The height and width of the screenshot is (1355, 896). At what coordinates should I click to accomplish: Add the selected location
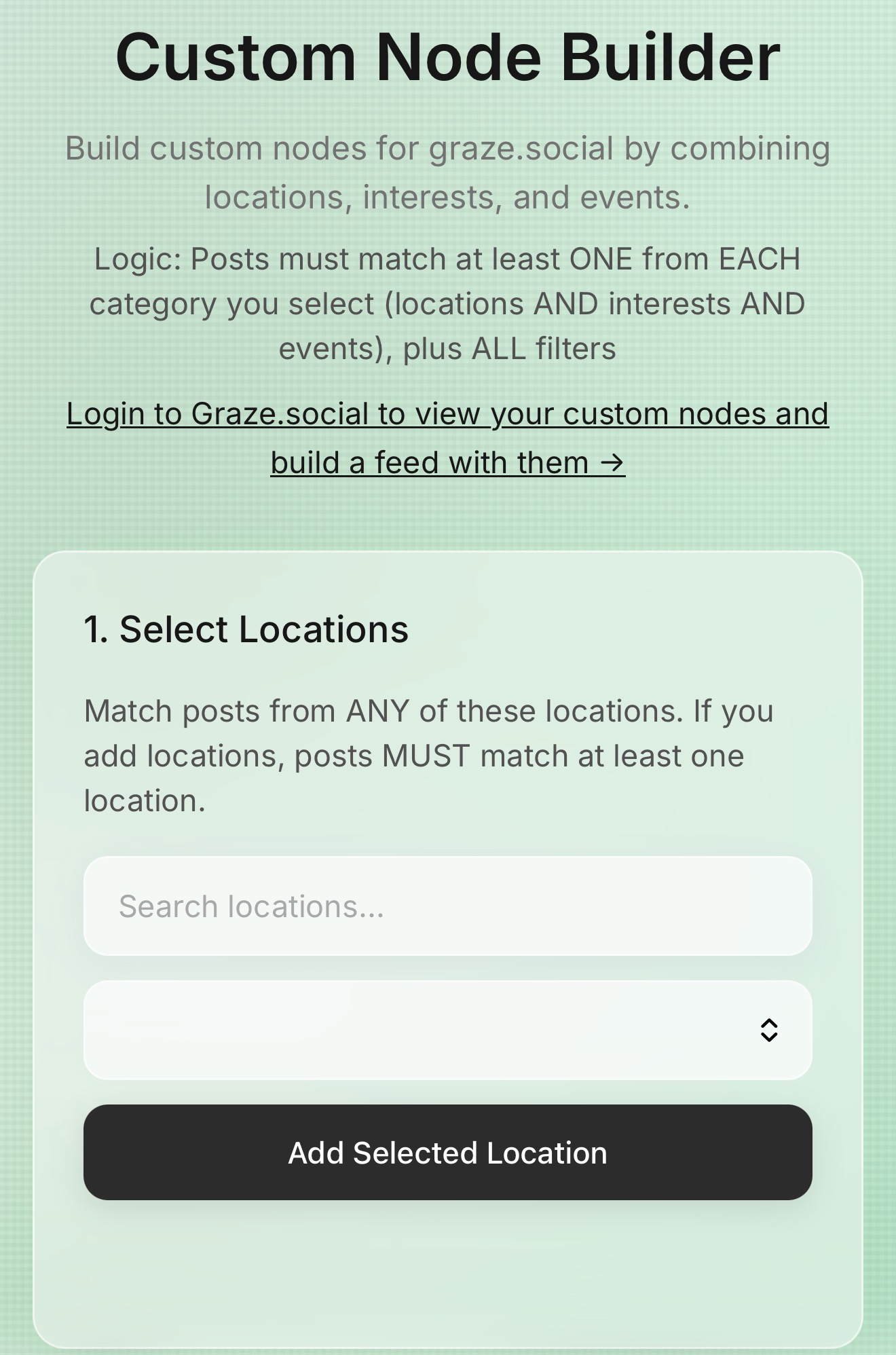tap(447, 1153)
